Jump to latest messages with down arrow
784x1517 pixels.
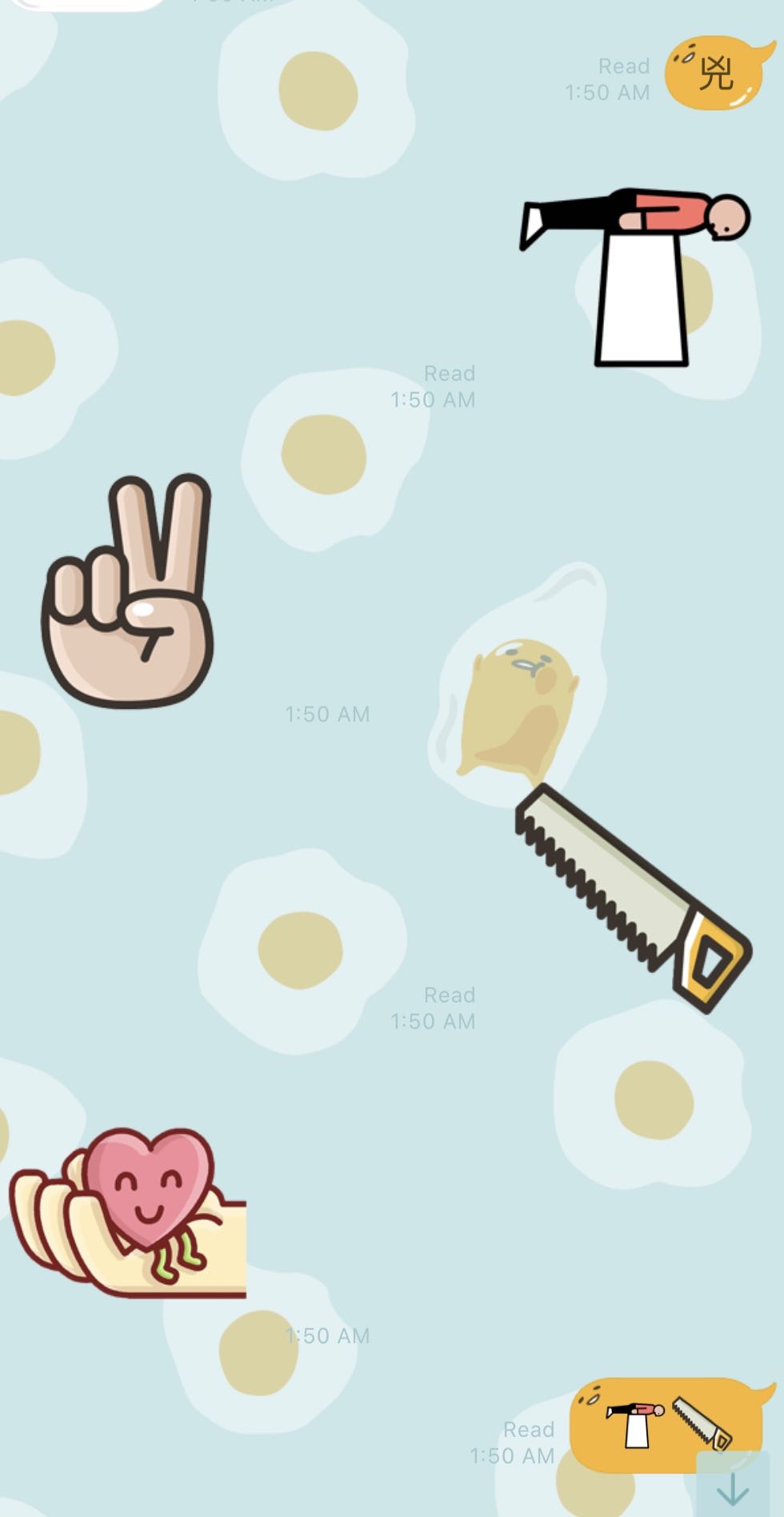(732, 1488)
